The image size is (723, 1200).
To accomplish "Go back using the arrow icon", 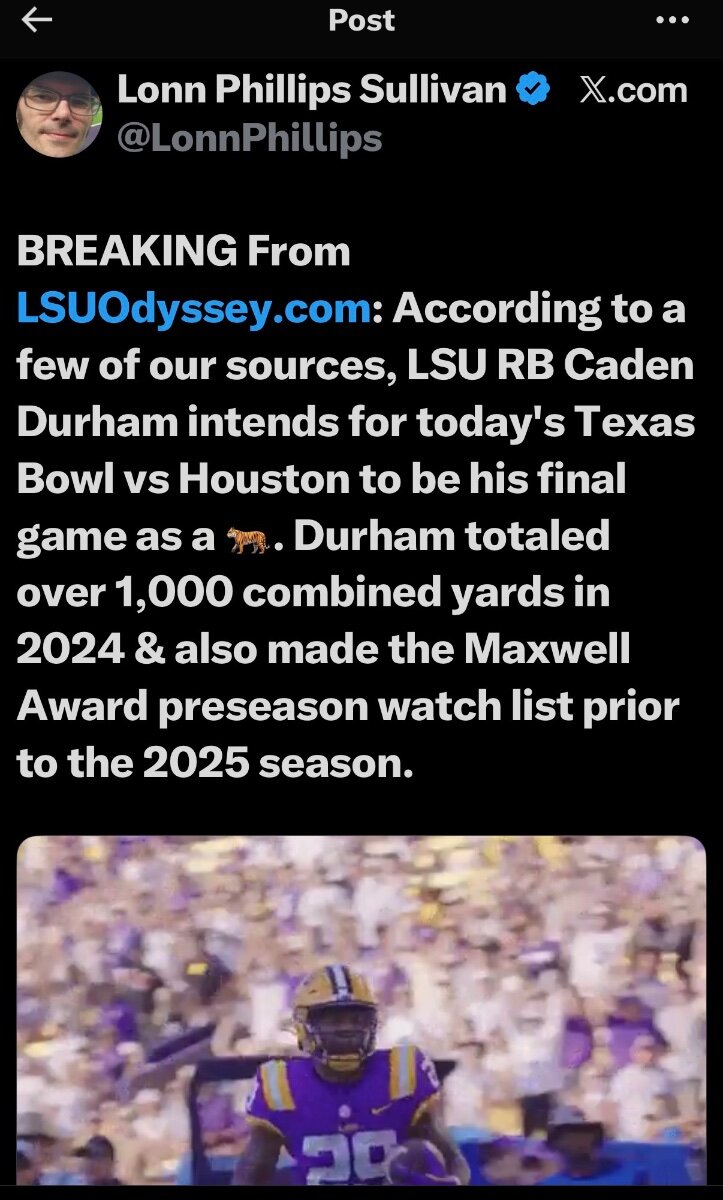I will (x=37, y=20).
